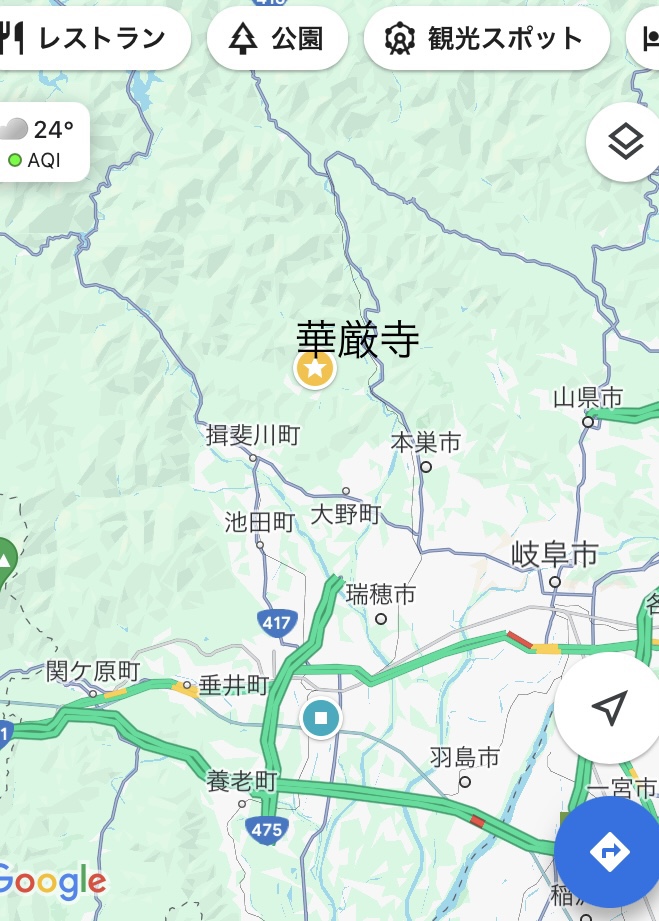Open directions with the blue button
This screenshot has width=659, height=921.
[609, 852]
